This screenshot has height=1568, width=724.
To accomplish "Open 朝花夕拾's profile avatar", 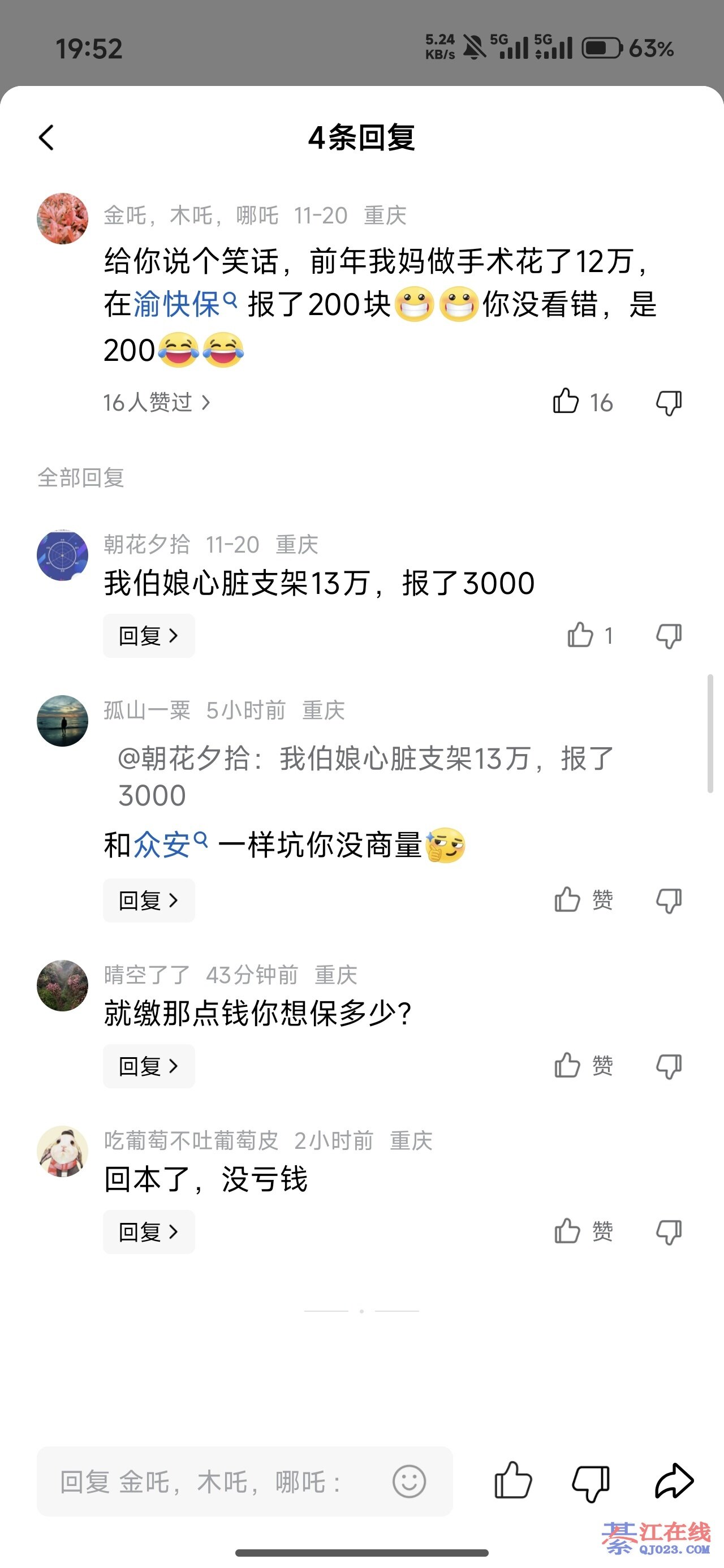I will [62, 555].
